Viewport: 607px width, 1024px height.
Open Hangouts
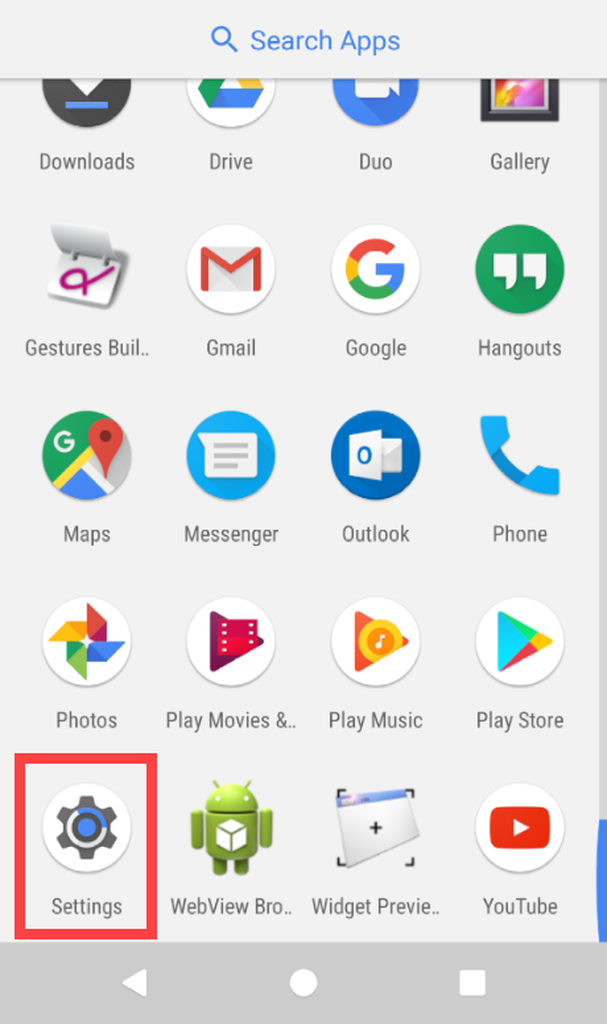pos(519,270)
